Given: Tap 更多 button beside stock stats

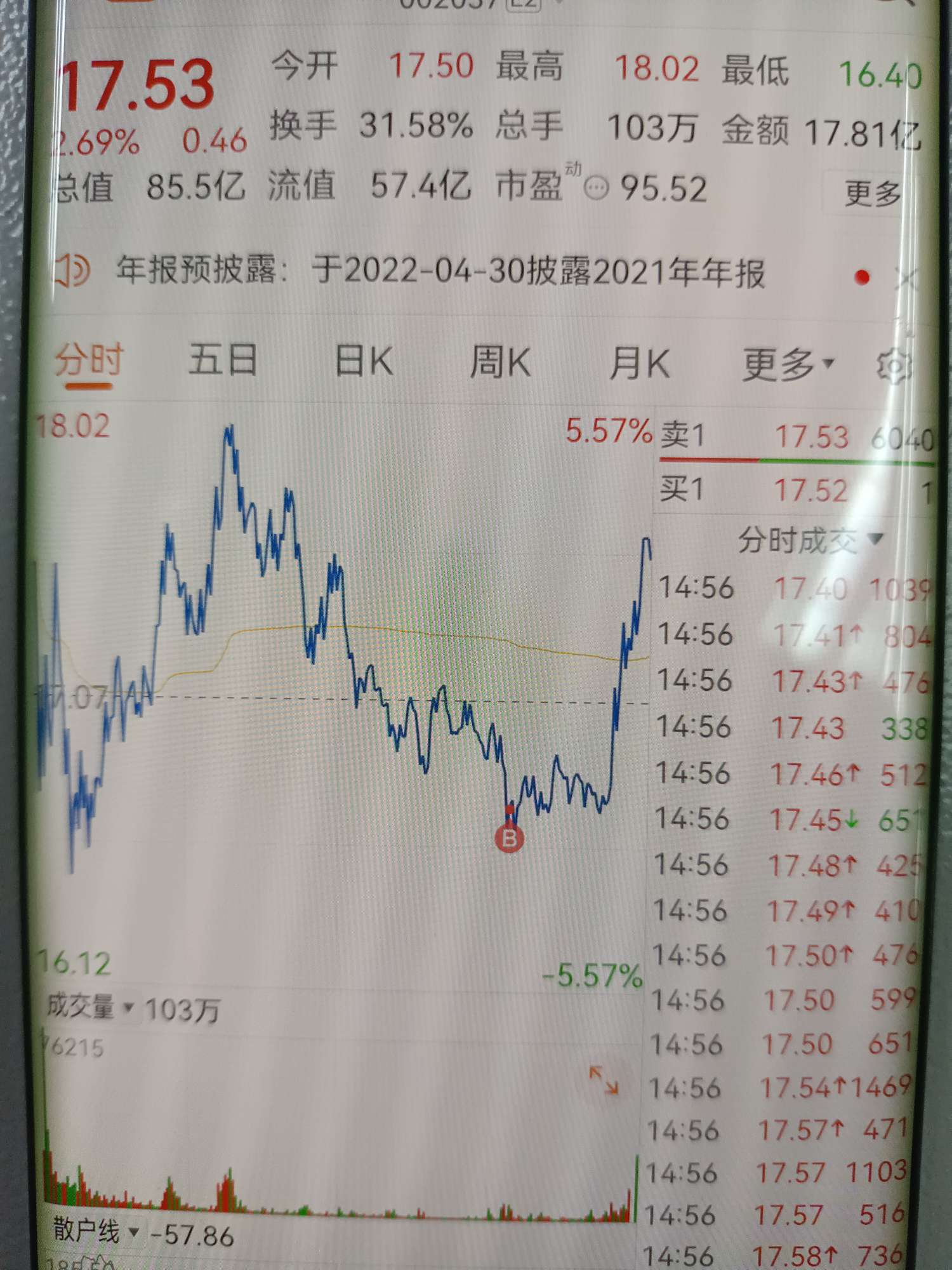Looking at the screenshot, I should 873,193.
